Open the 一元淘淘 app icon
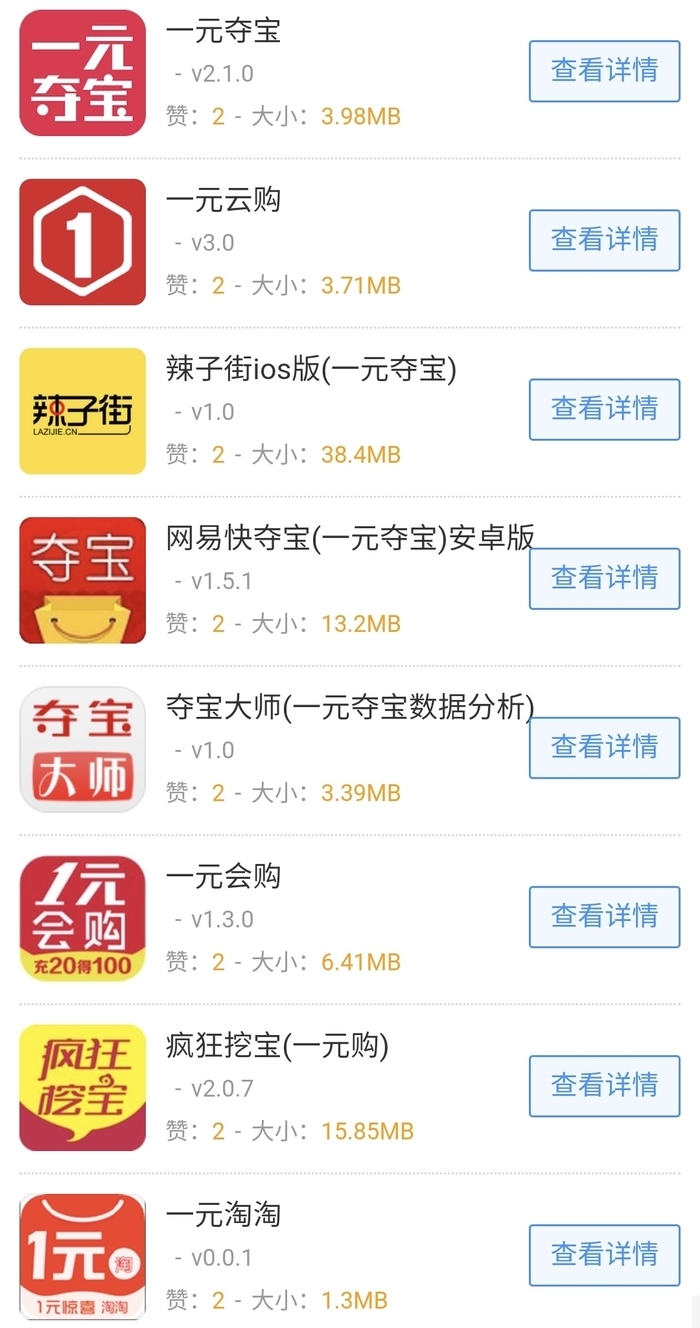This screenshot has width=700, height=1328. [83, 1256]
